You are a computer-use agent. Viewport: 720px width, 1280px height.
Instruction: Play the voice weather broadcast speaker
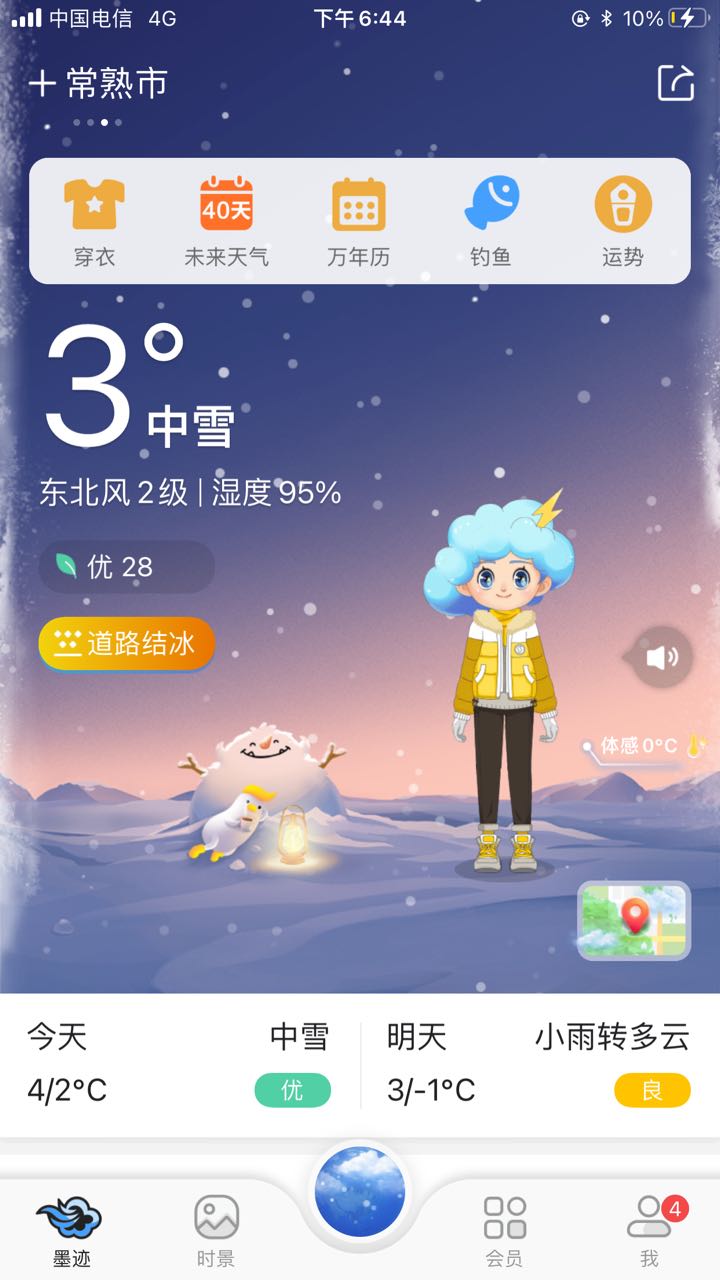(x=661, y=657)
